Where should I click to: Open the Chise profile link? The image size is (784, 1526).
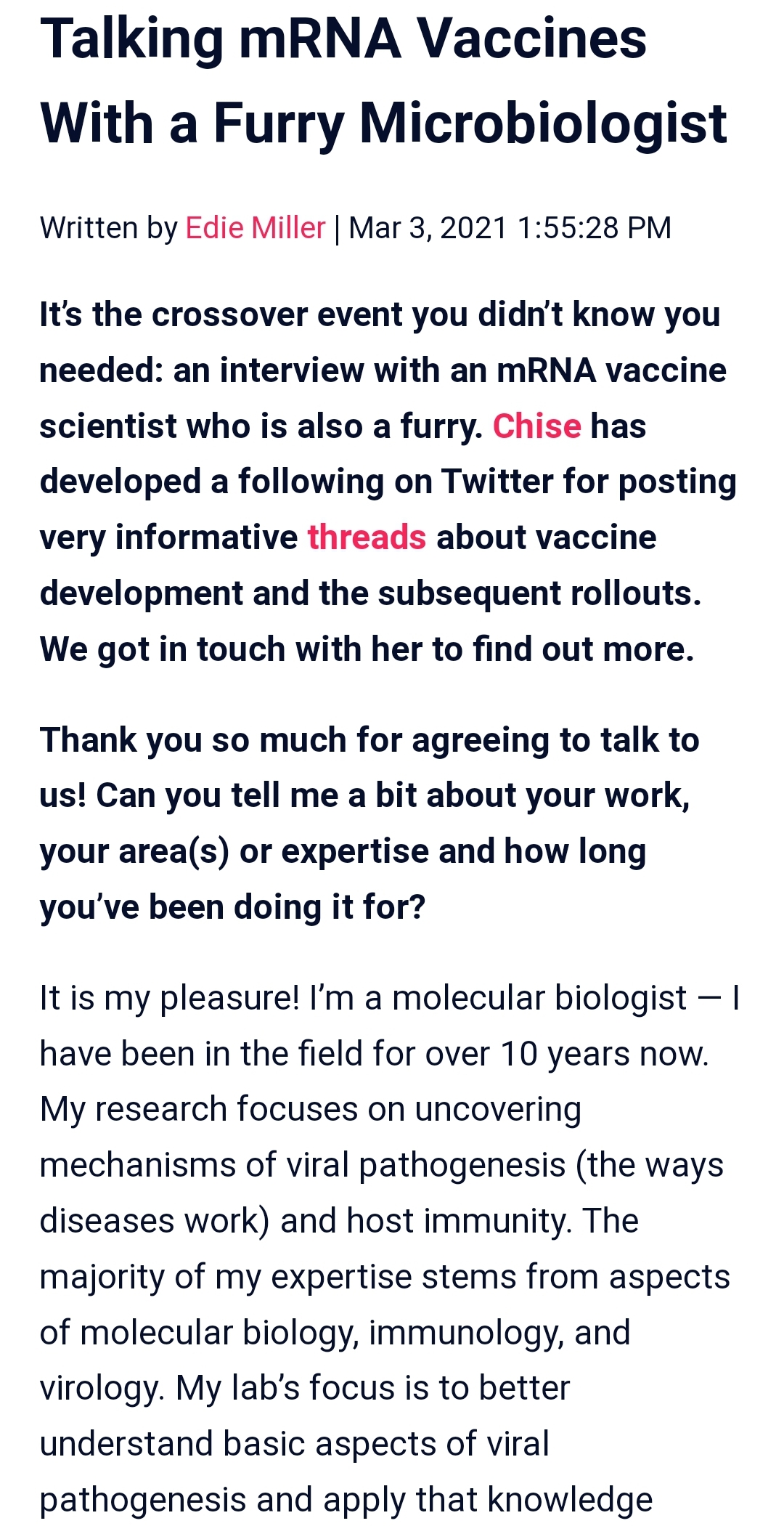pos(537,426)
